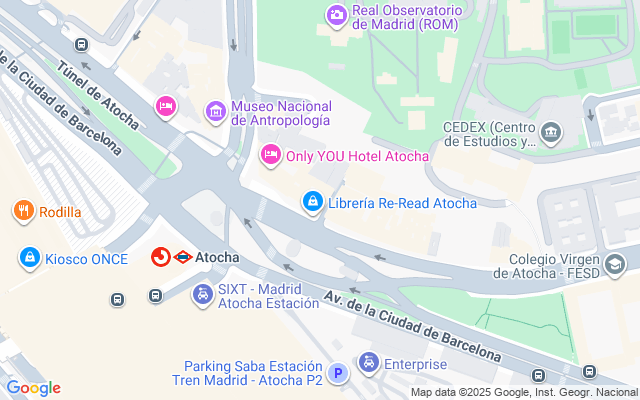Open the Colegio Virgen de Atocha marker

coord(614,264)
